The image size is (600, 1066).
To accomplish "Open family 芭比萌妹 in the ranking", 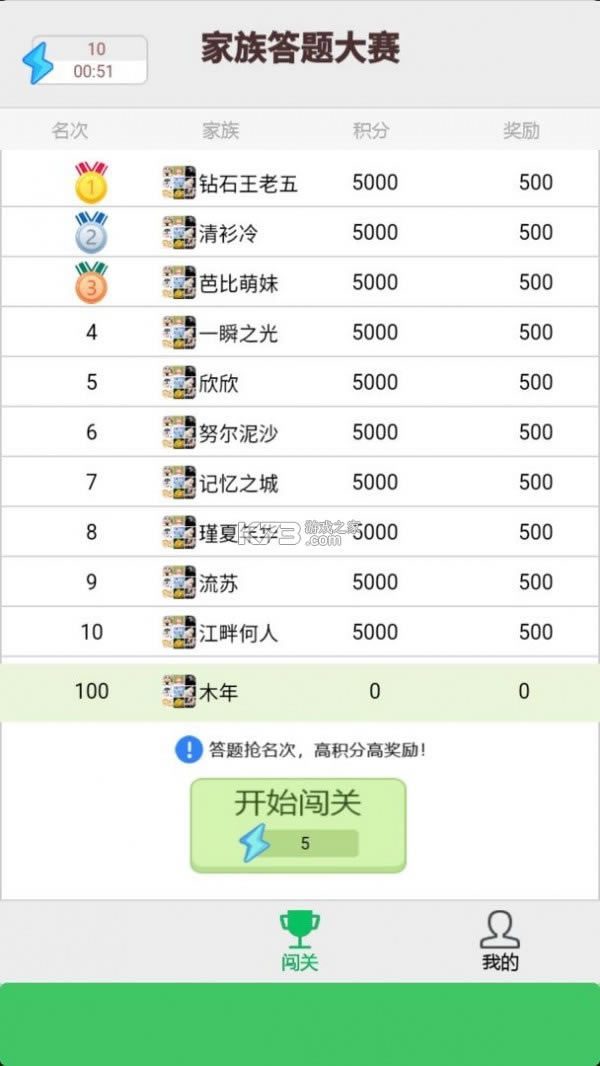I will point(300,282).
